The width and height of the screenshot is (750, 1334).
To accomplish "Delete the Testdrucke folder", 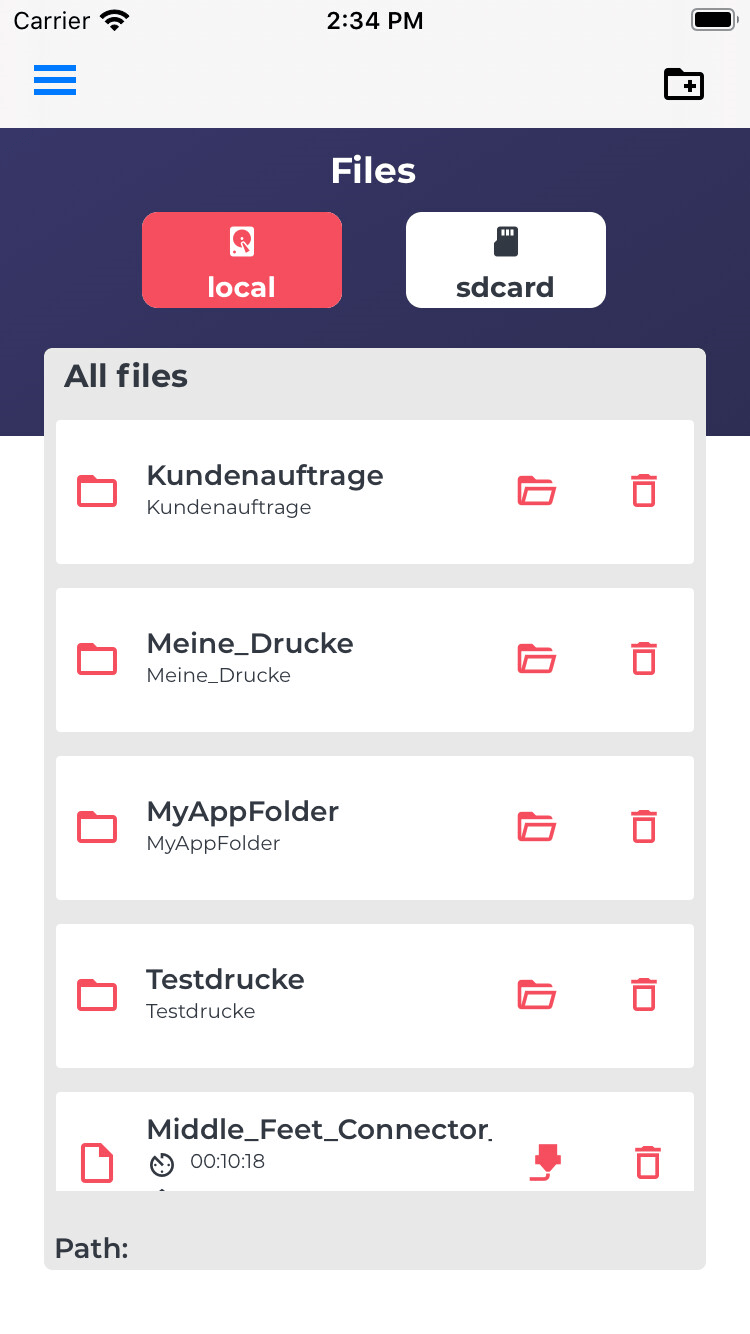I will [644, 995].
